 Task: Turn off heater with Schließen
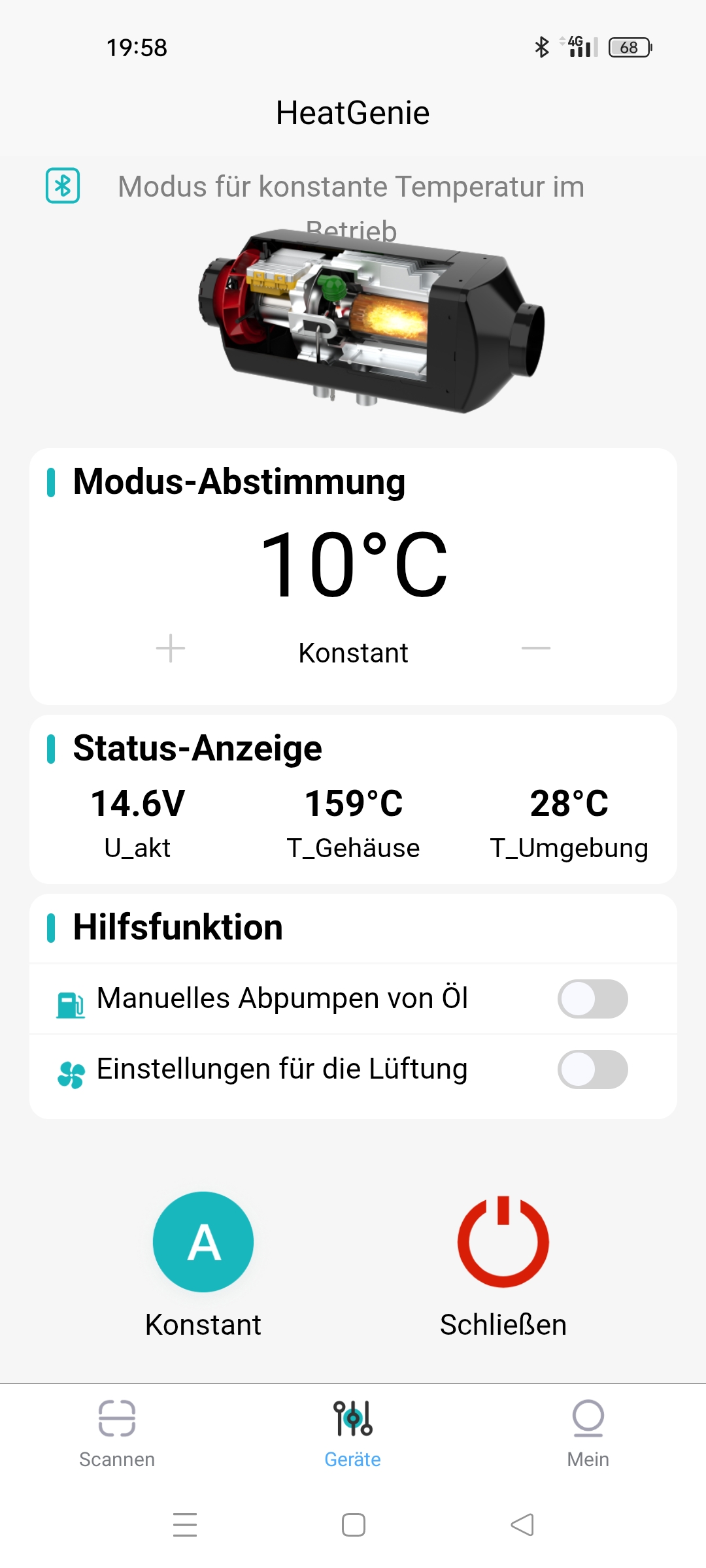tap(503, 1242)
